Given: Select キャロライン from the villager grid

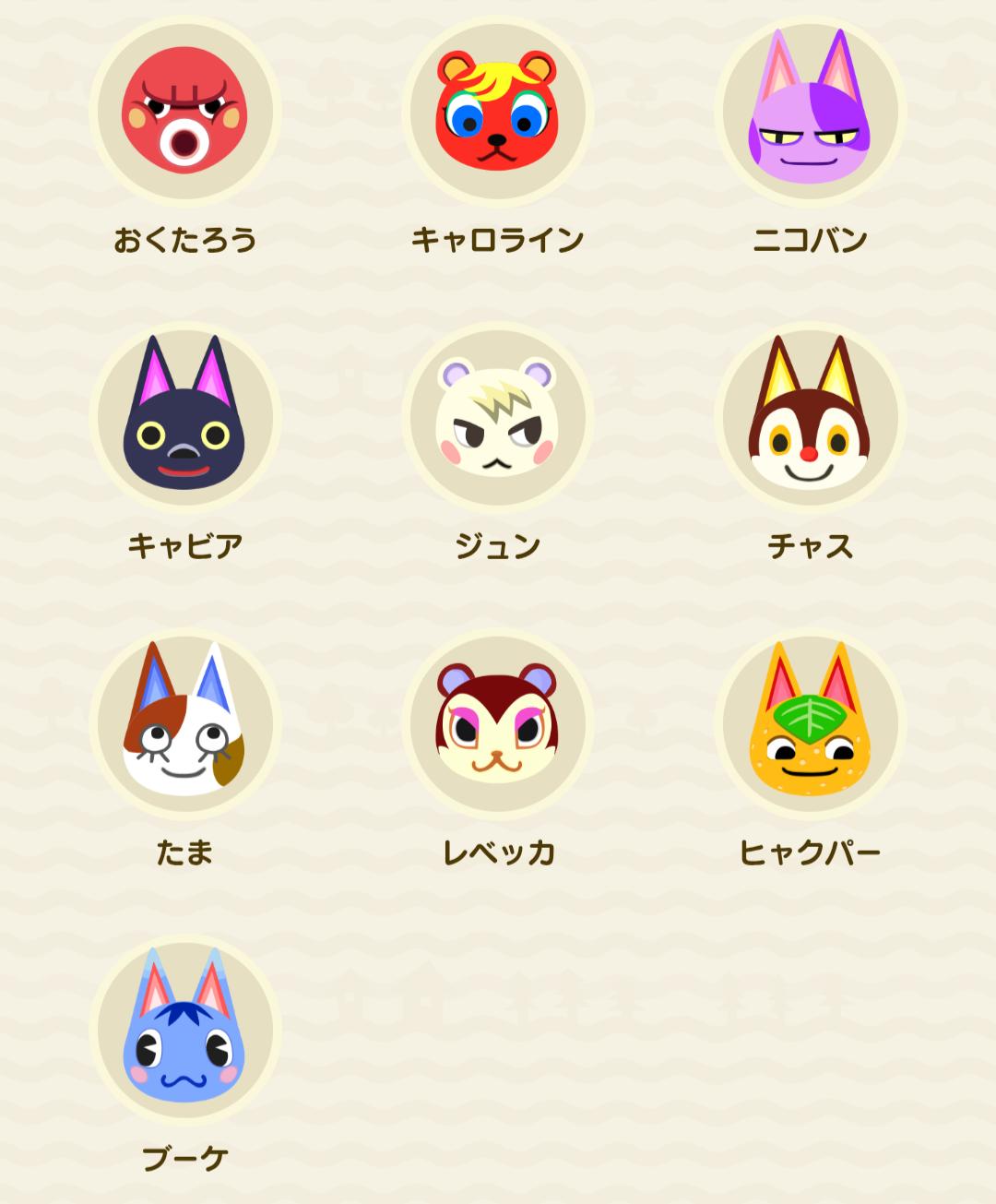Looking at the screenshot, I should pyautogui.click(x=497, y=113).
